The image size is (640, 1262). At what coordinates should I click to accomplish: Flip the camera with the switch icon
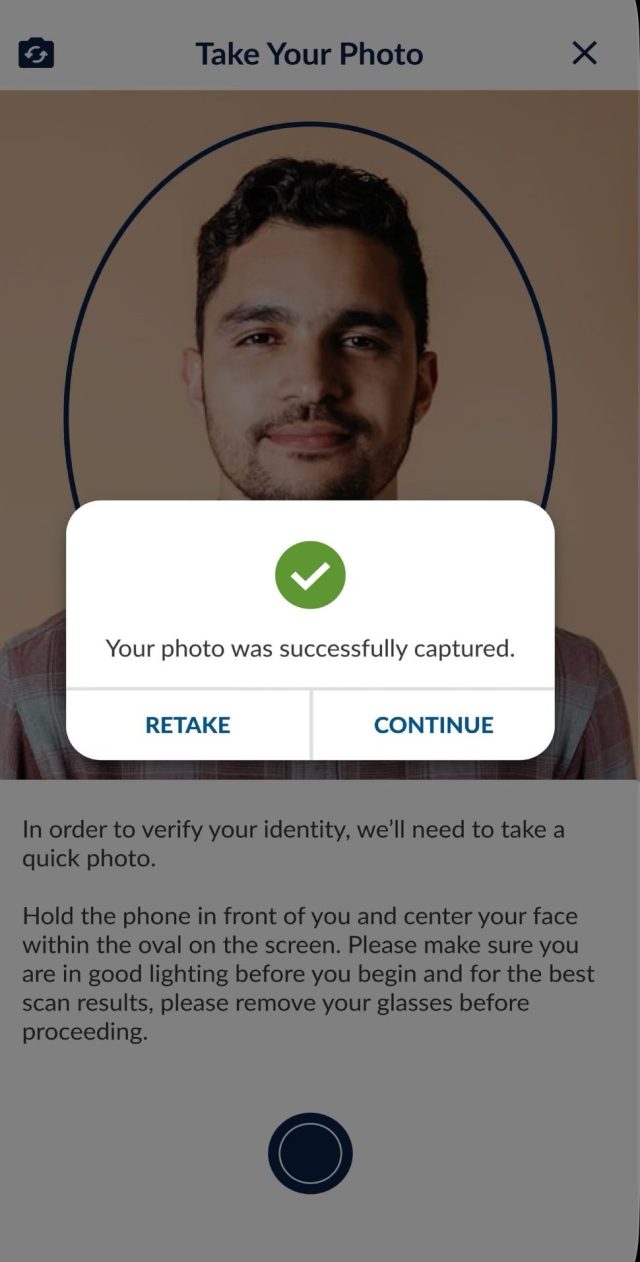(36, 53)
